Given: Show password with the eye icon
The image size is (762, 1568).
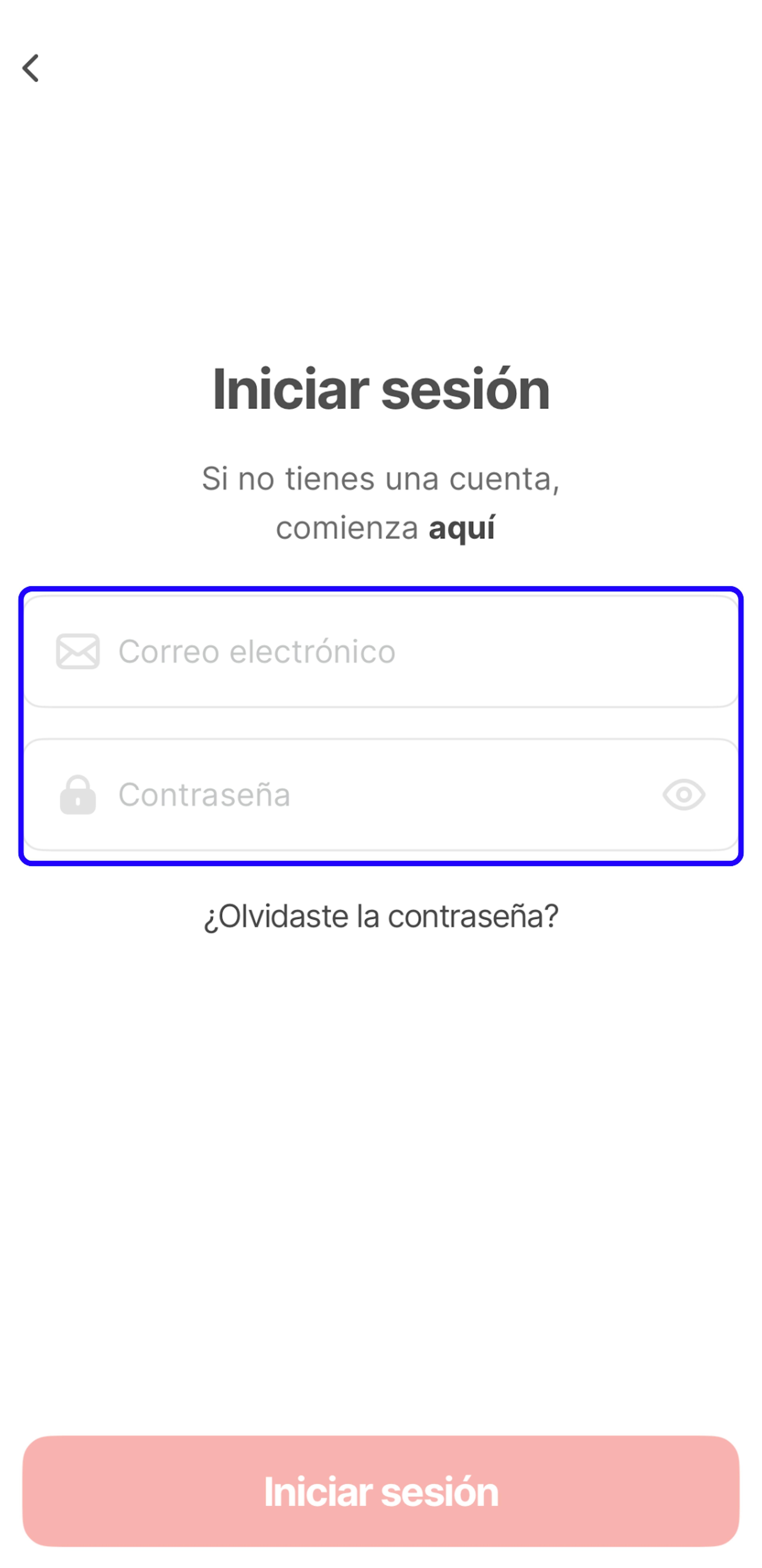Looking at the screenshot, I should (684, 794).
